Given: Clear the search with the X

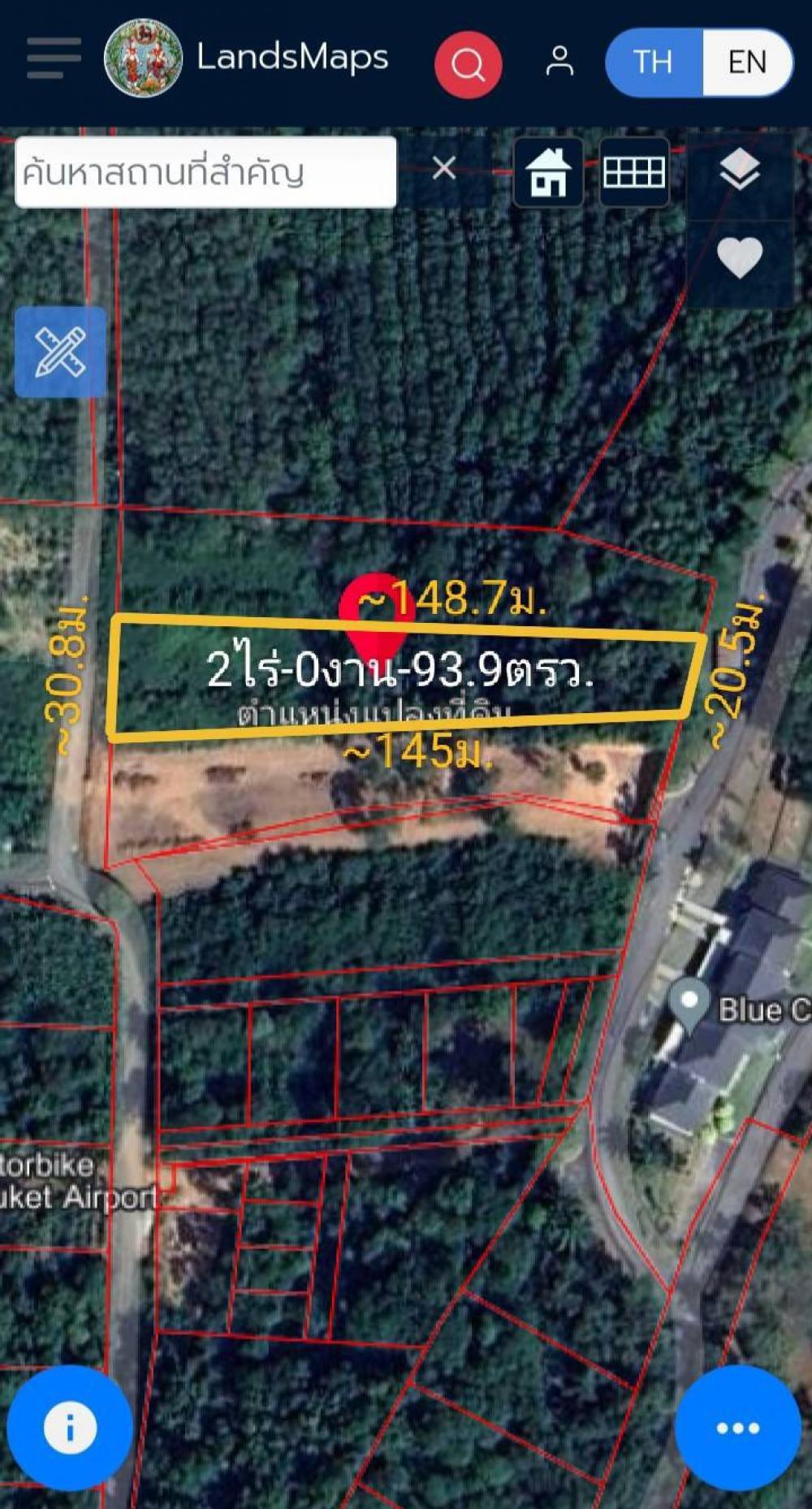Looking at the screenshot, I should coord(444,168).
